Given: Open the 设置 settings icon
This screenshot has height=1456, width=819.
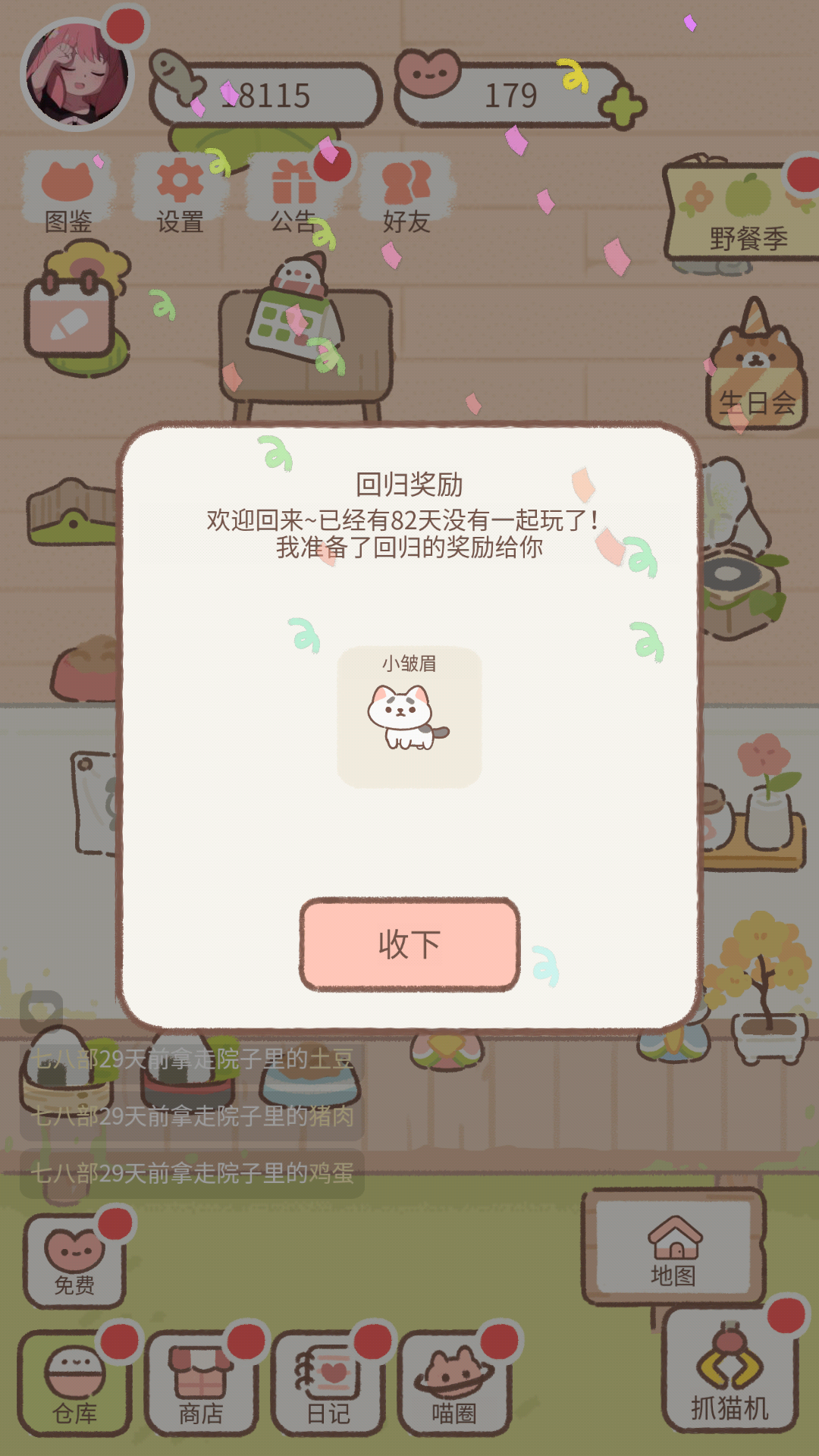Looking at the screenshot, I should click(180, 193).
